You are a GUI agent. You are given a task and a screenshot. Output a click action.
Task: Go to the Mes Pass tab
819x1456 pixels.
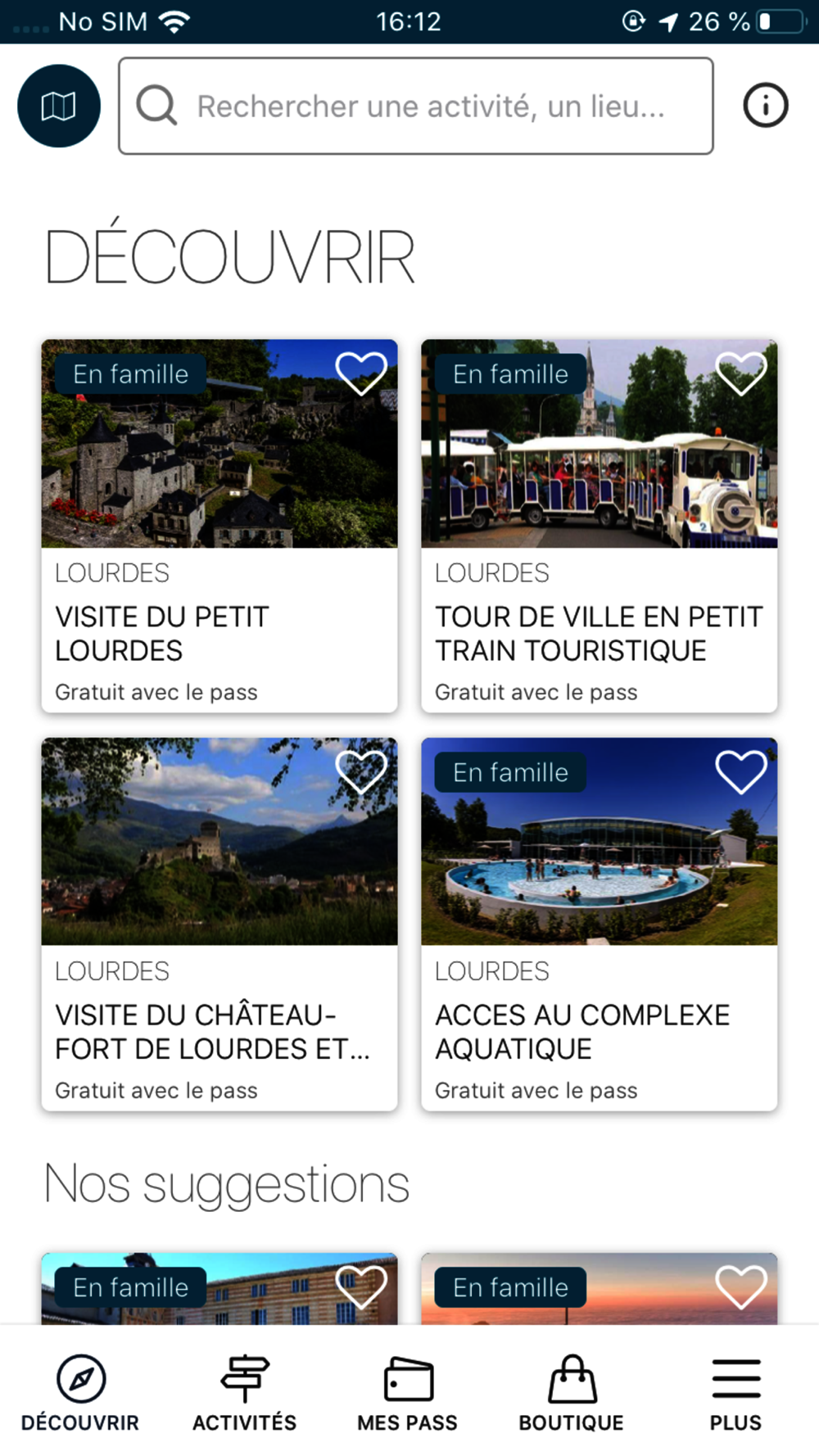pyautogui.click(x=408, y=1393)
